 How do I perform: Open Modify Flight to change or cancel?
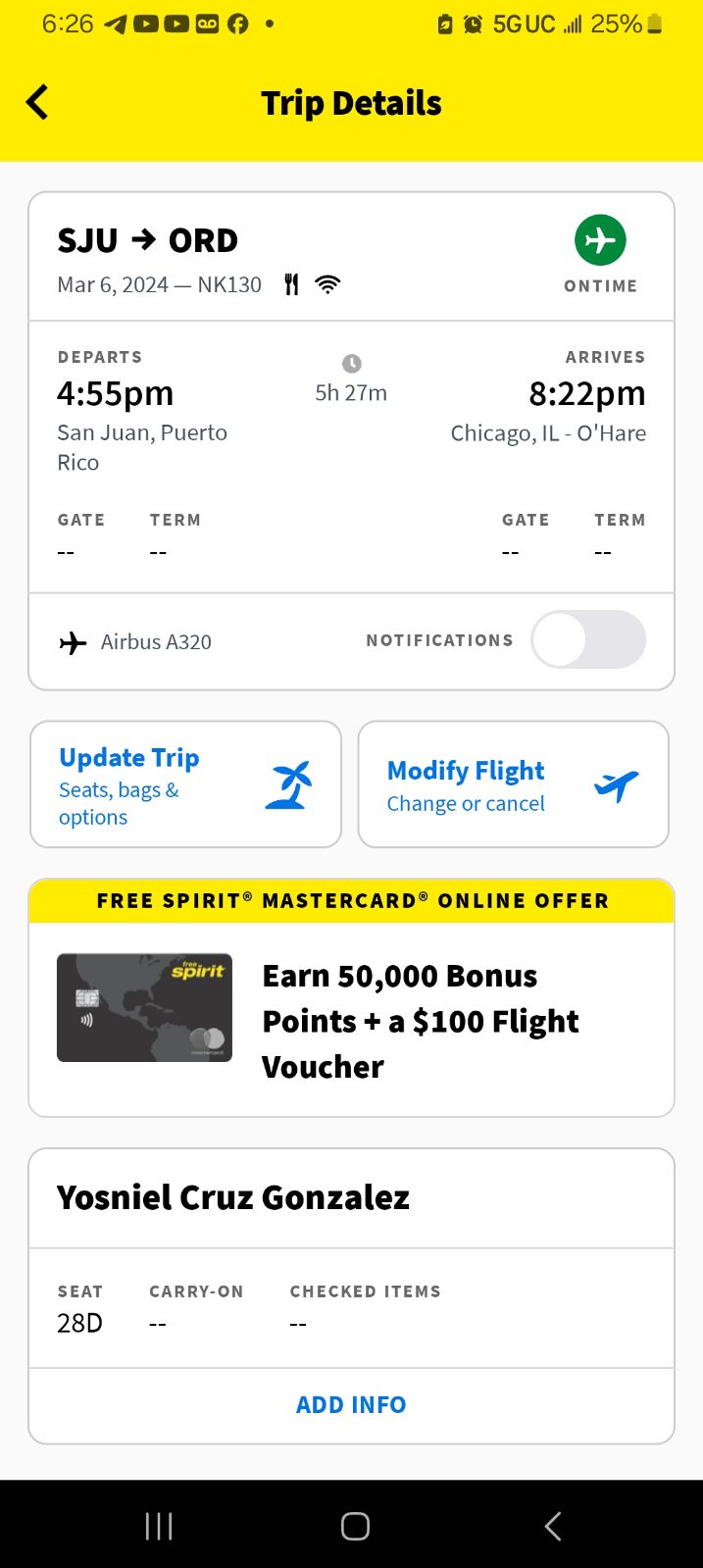[x=514, y=784]
